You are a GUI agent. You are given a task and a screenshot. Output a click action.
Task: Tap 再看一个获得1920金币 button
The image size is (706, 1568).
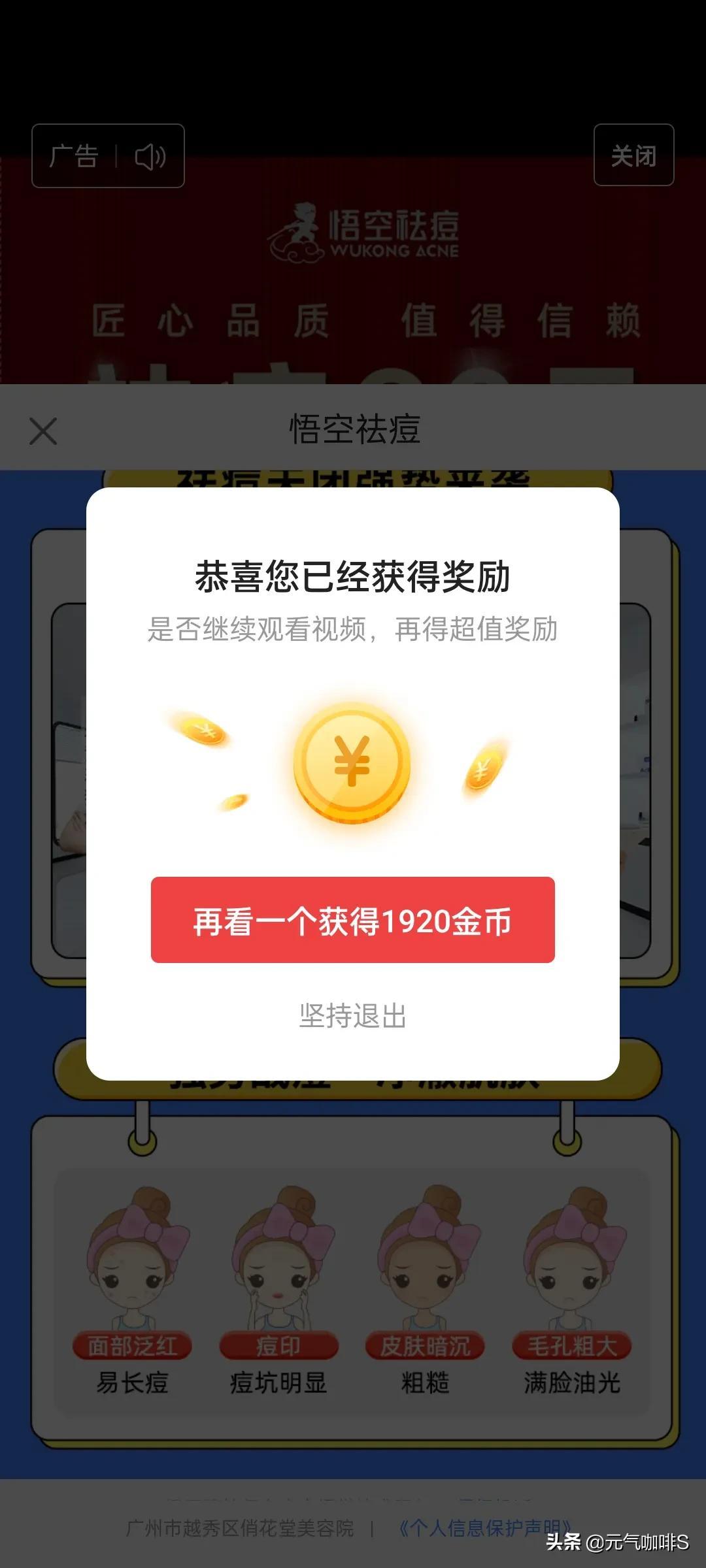tap(352, 920)
